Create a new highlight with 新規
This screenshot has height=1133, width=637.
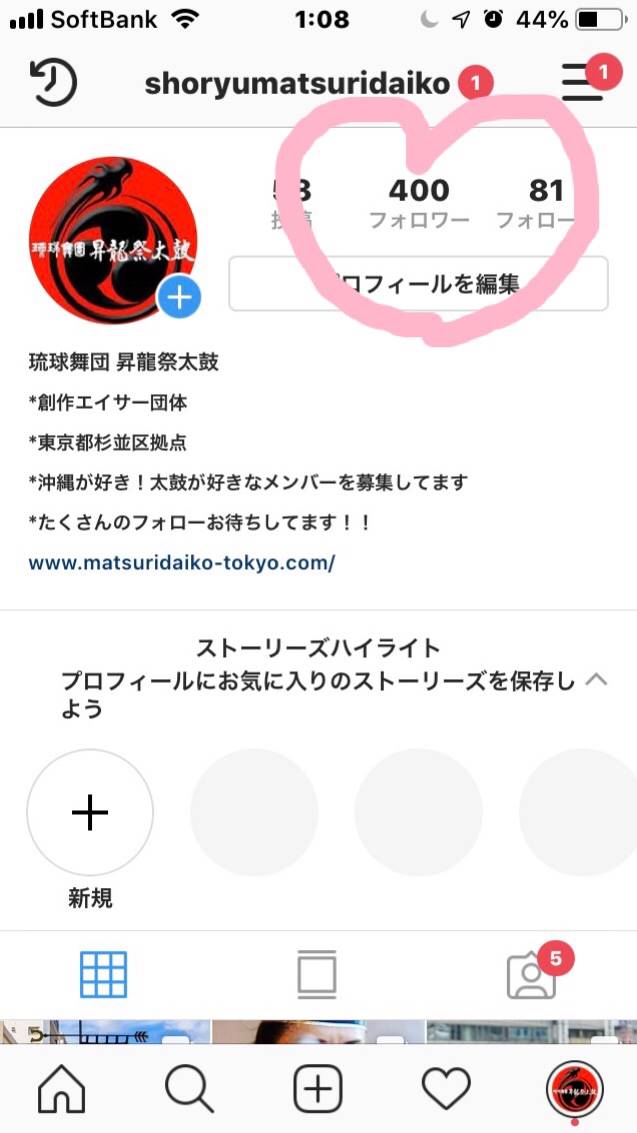pos(90,812)
